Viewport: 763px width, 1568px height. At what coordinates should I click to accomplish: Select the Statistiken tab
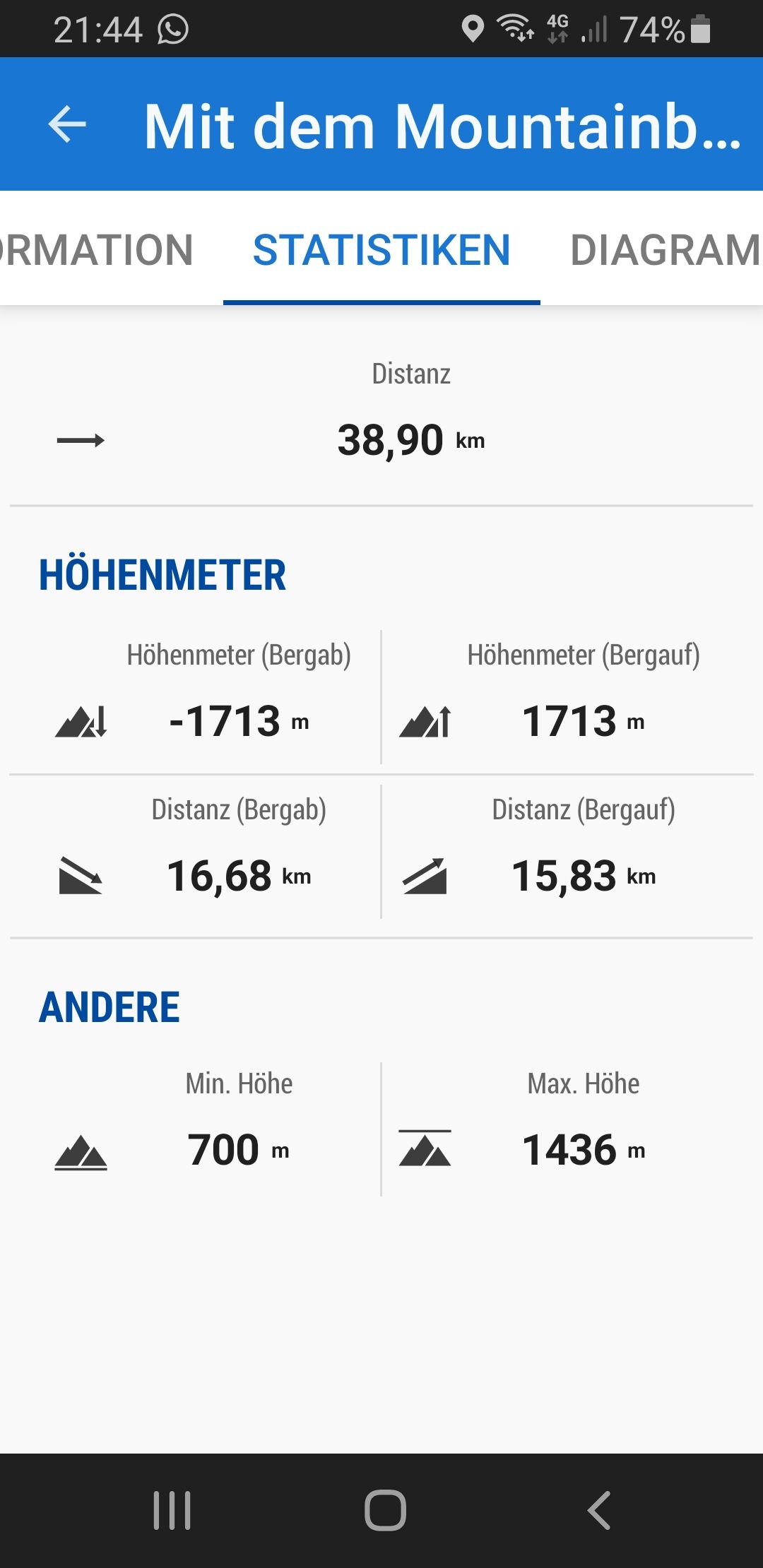381,250
